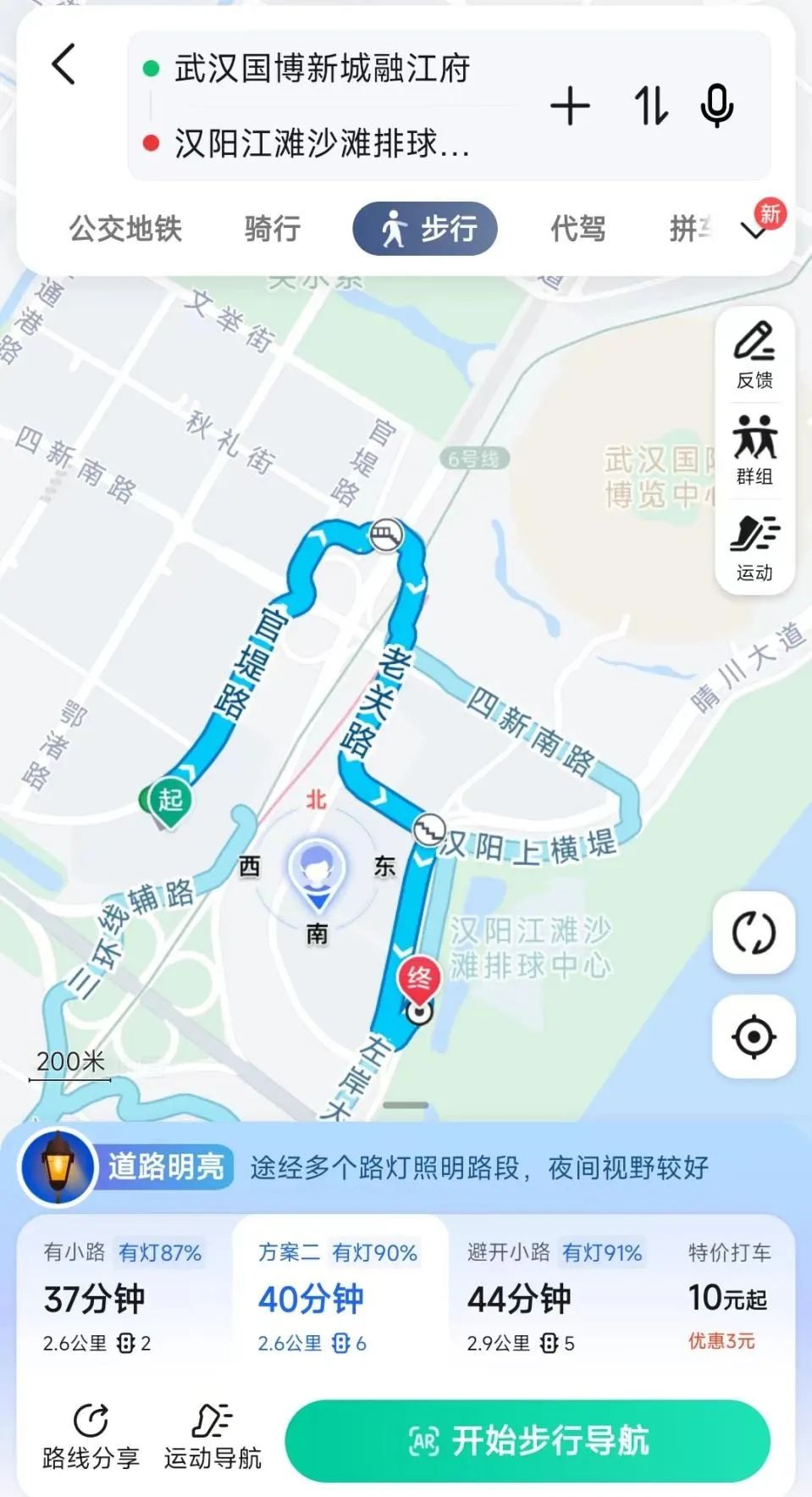Switch to the 公交地铁 tab
This screenshot has width=812, height=1497.
[125, 228]
